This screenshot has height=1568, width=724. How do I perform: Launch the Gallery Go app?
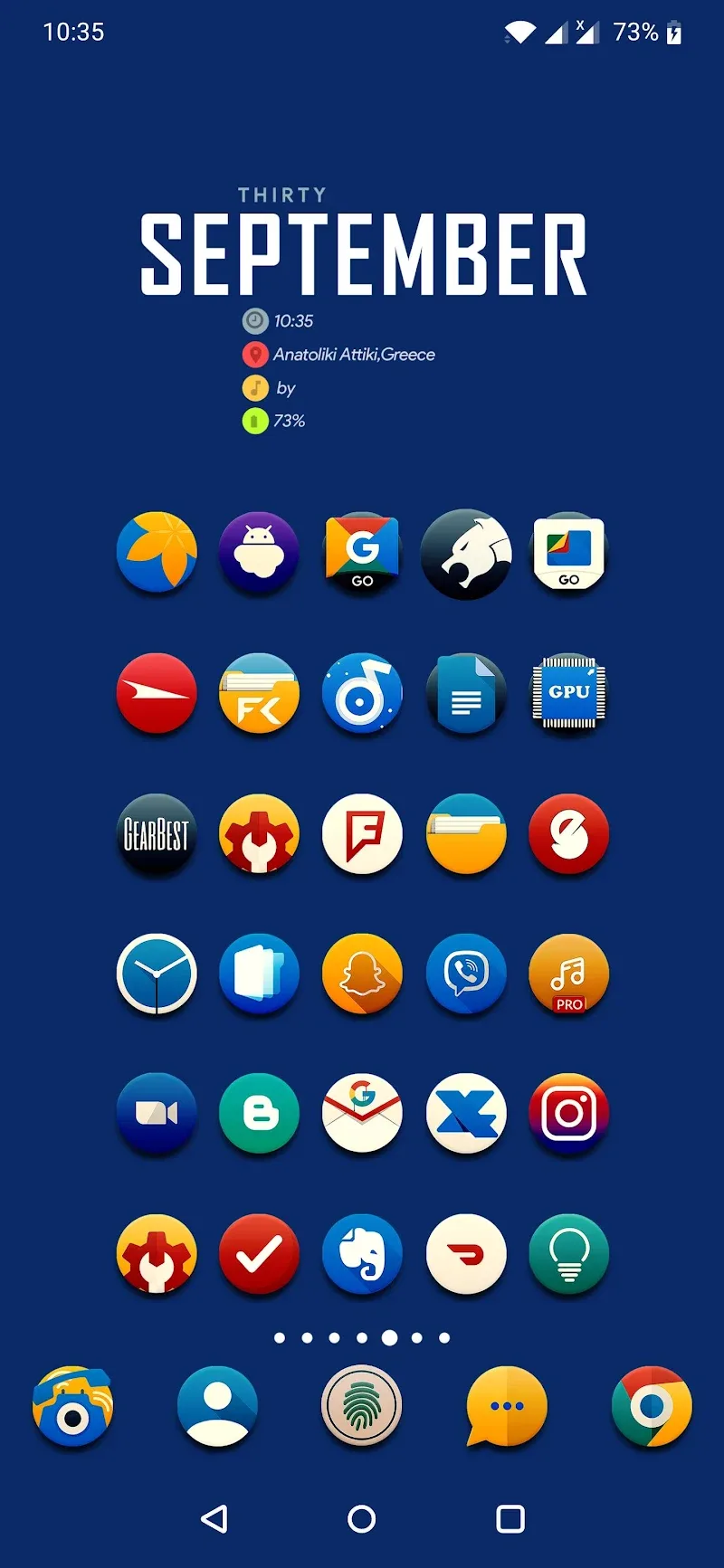(x=568, y=552)
